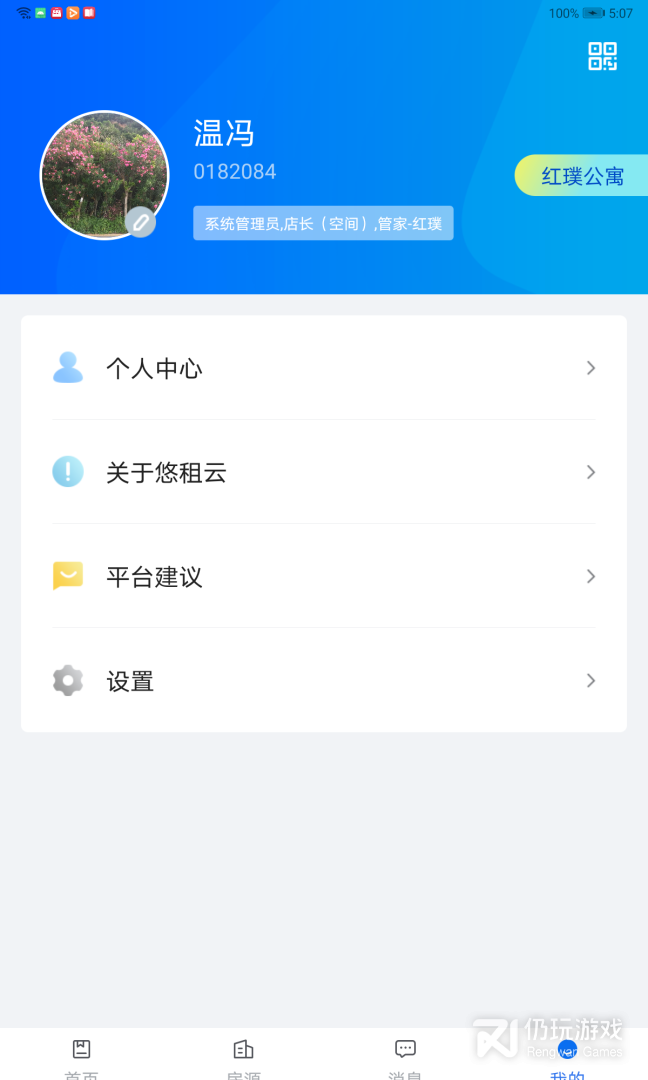Edit the profile avatar photo
This screenshot has width=648, height=1080.
point(141,222)
